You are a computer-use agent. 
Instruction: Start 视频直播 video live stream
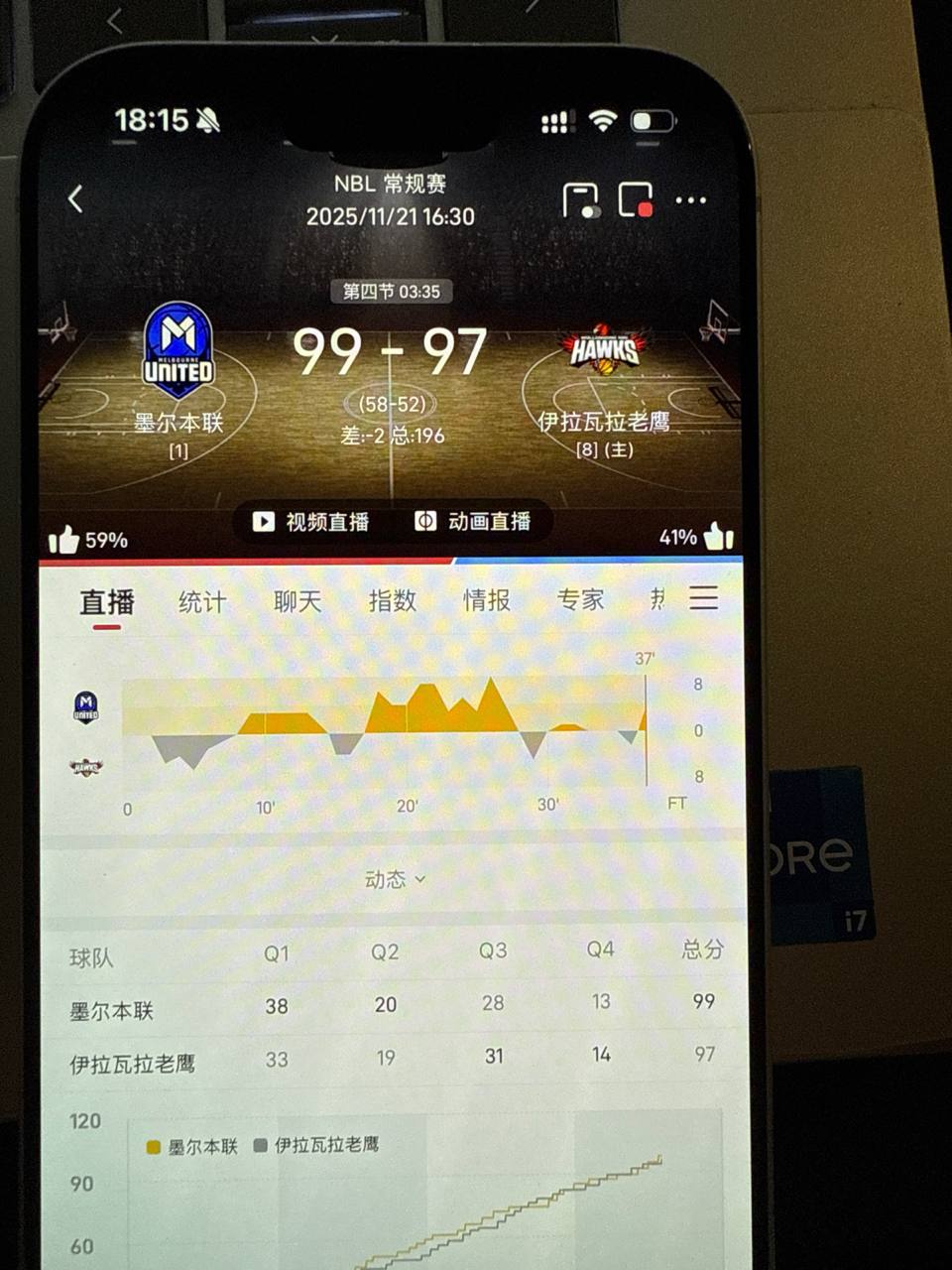[310, 522]
